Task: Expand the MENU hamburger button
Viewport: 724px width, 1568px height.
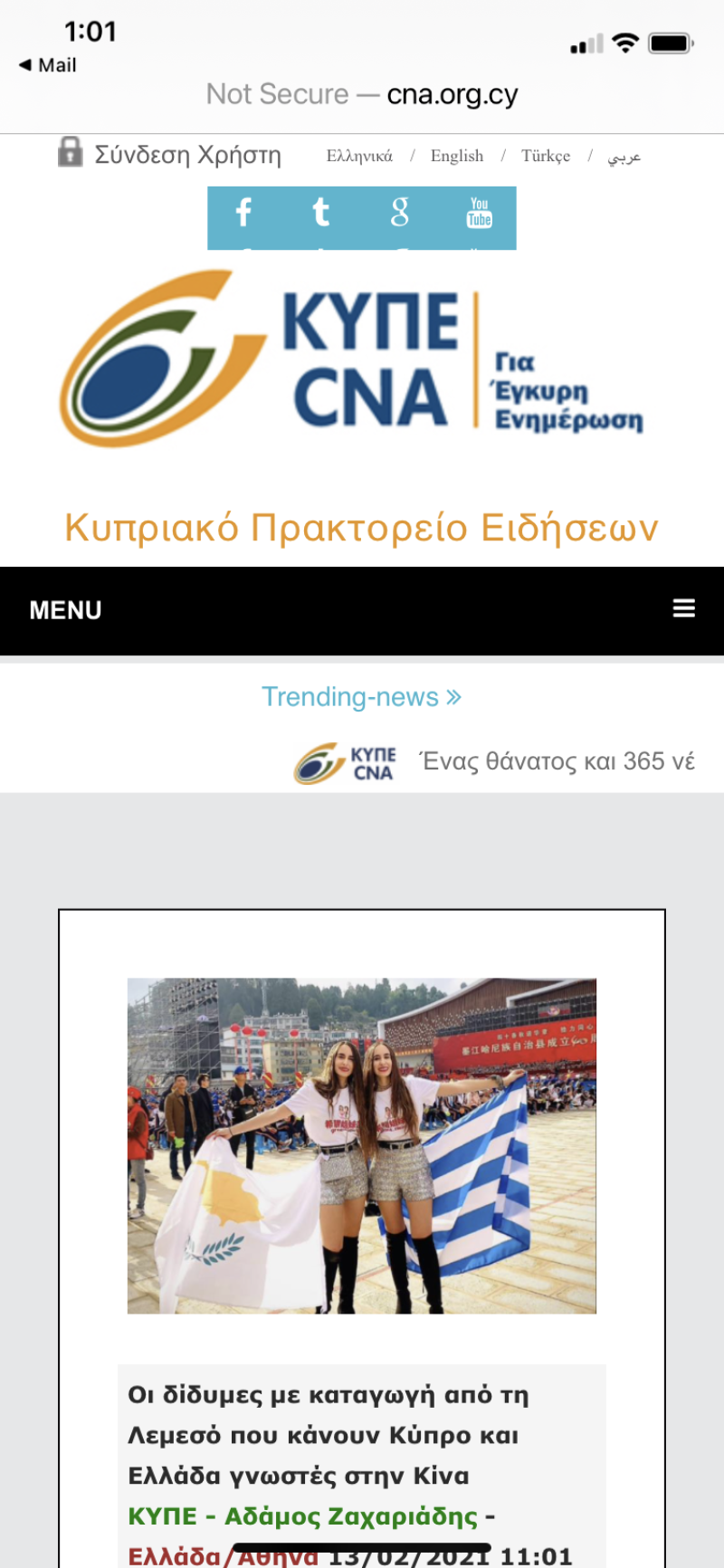Action: pyautogui.click(x=683, y=609)
